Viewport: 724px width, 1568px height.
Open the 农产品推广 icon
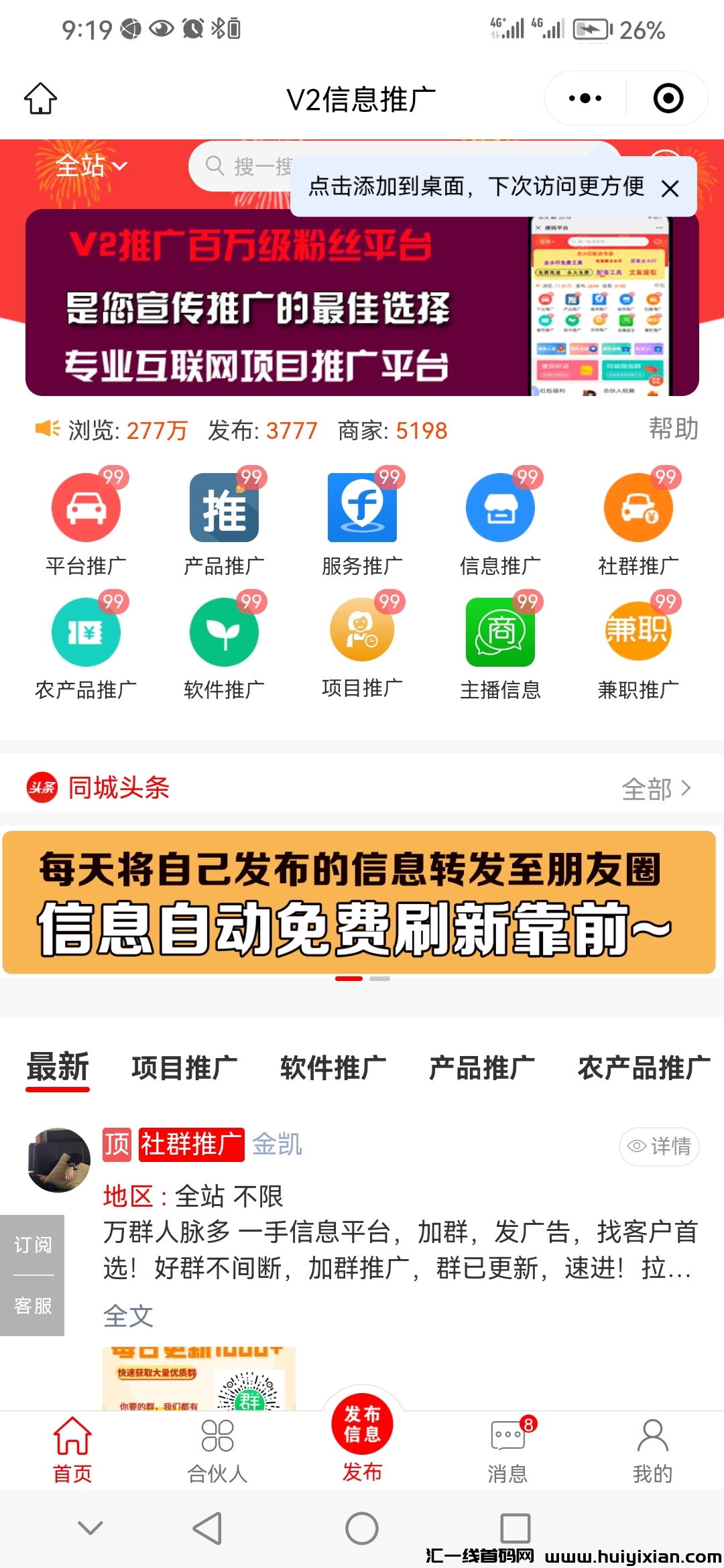[86, 632]
